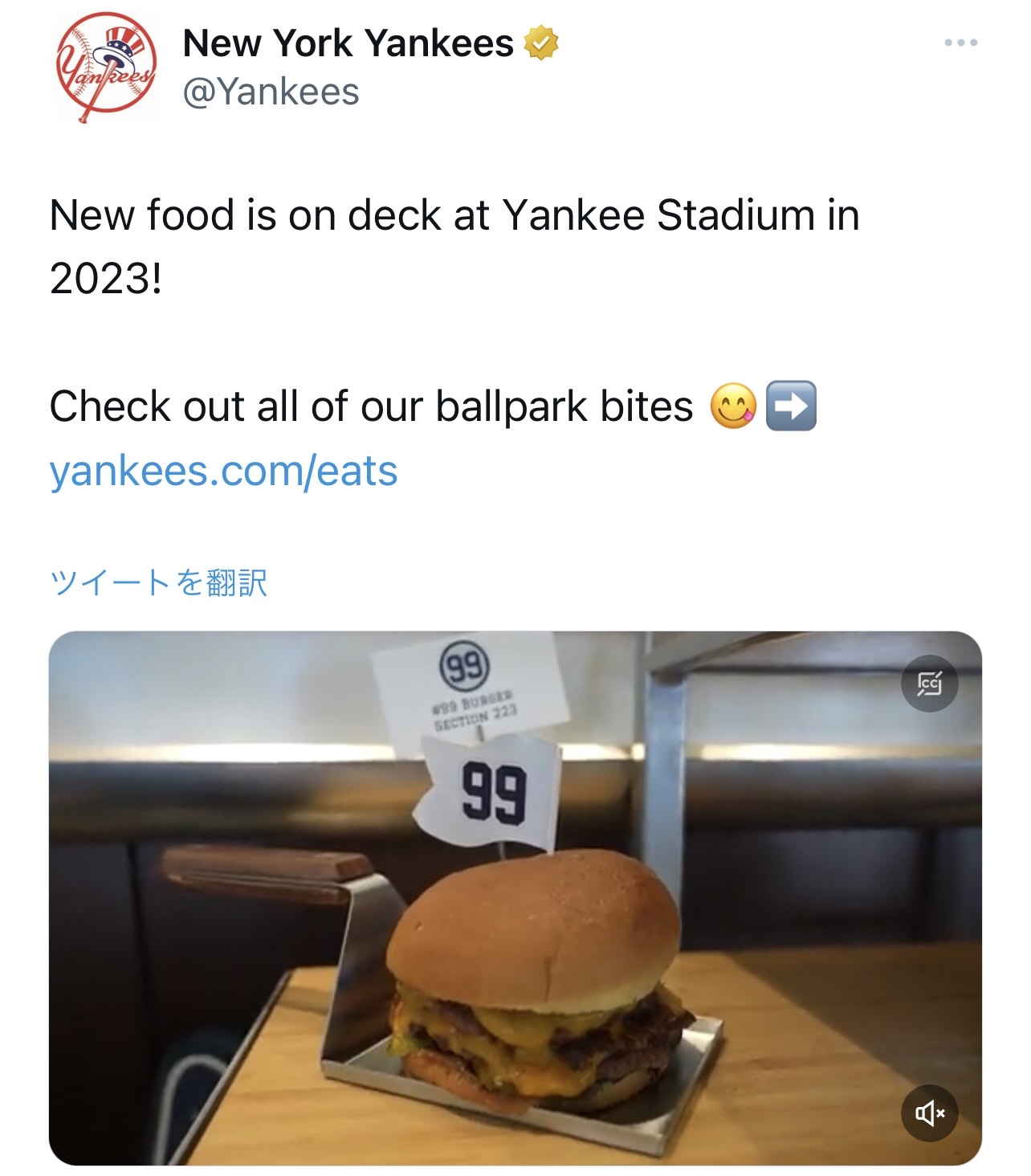Open the tweet's three-dot overflow menu

pyautogui.click(x=960, y=43)
